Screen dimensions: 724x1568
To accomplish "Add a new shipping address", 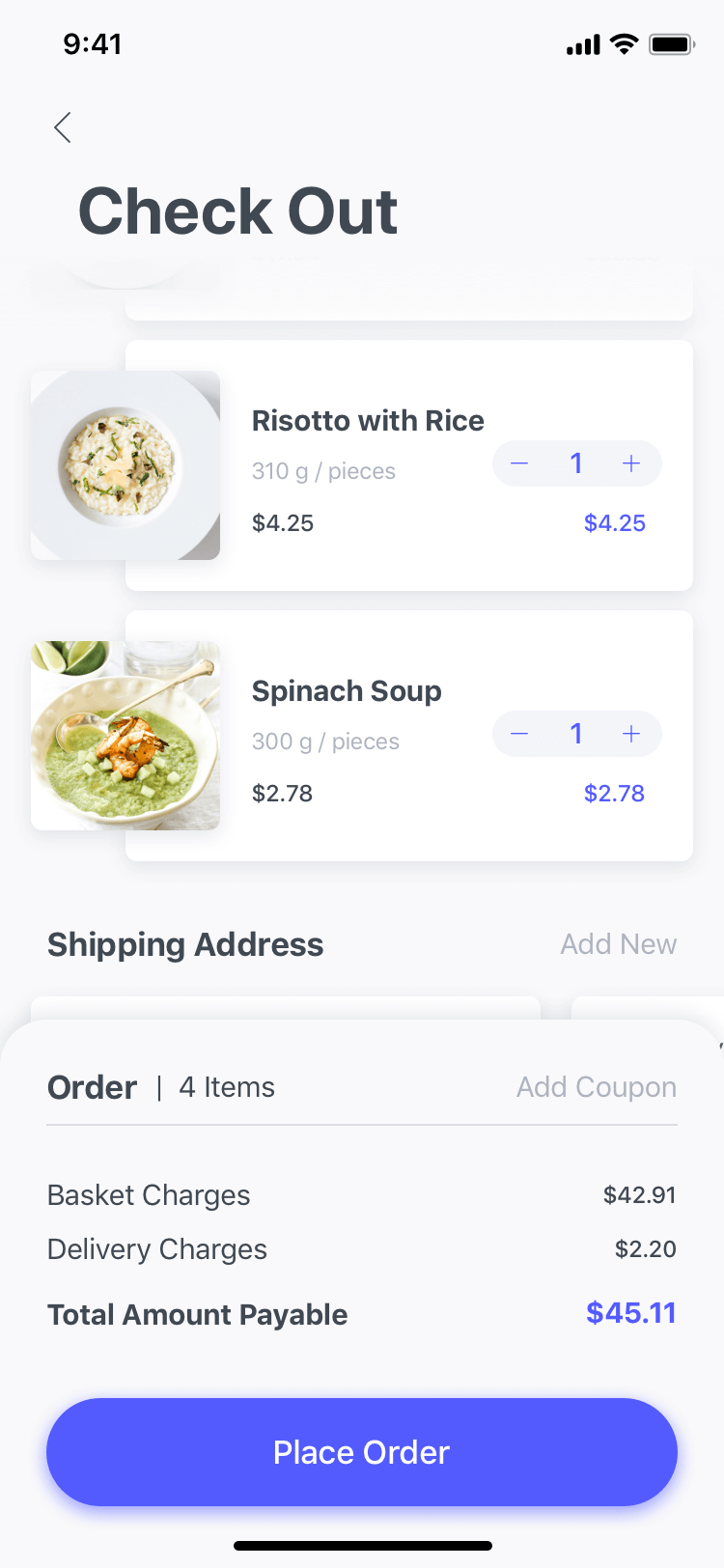I will [x=618, y=944].
